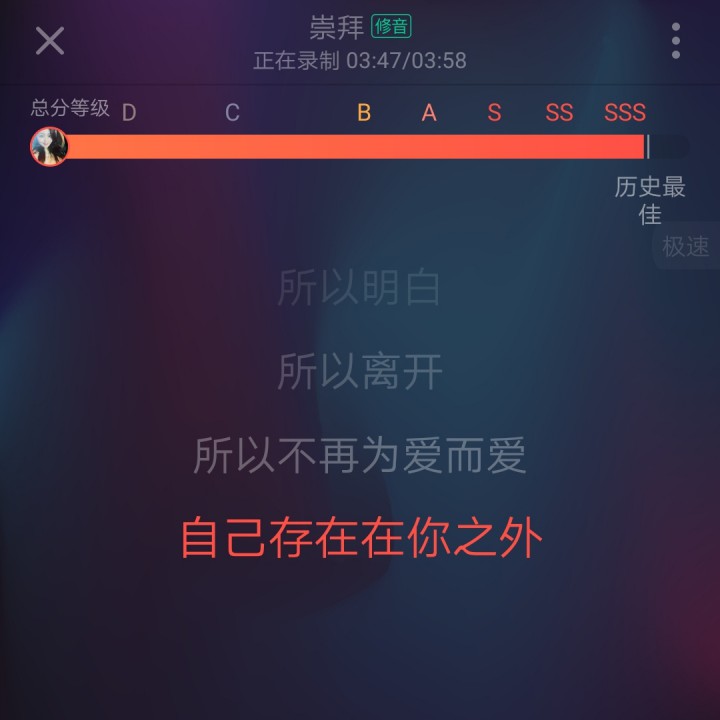
Task: Close the recording screen
Action: pyautogui.click(x=49, y=41)
